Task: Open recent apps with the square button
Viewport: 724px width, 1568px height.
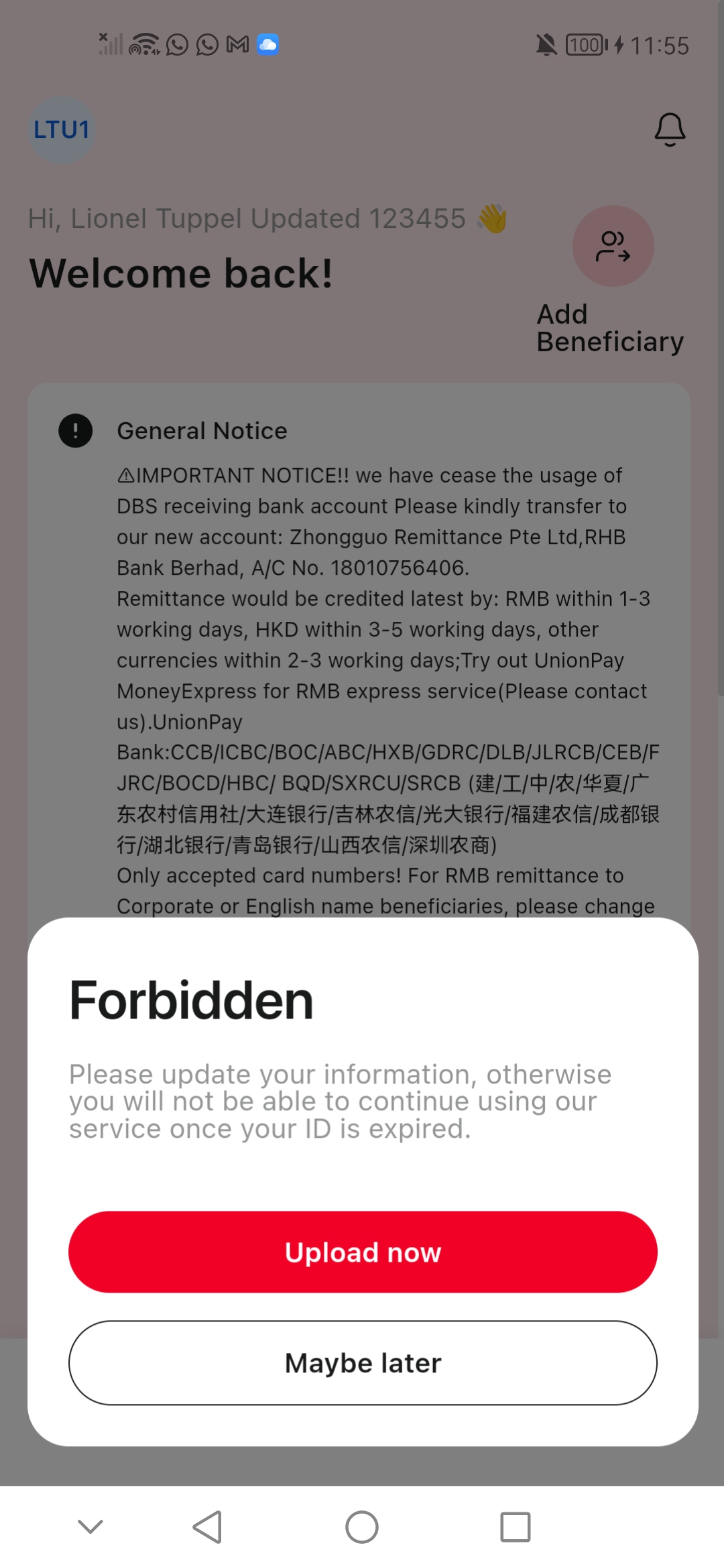Action: pos(516,1527)
